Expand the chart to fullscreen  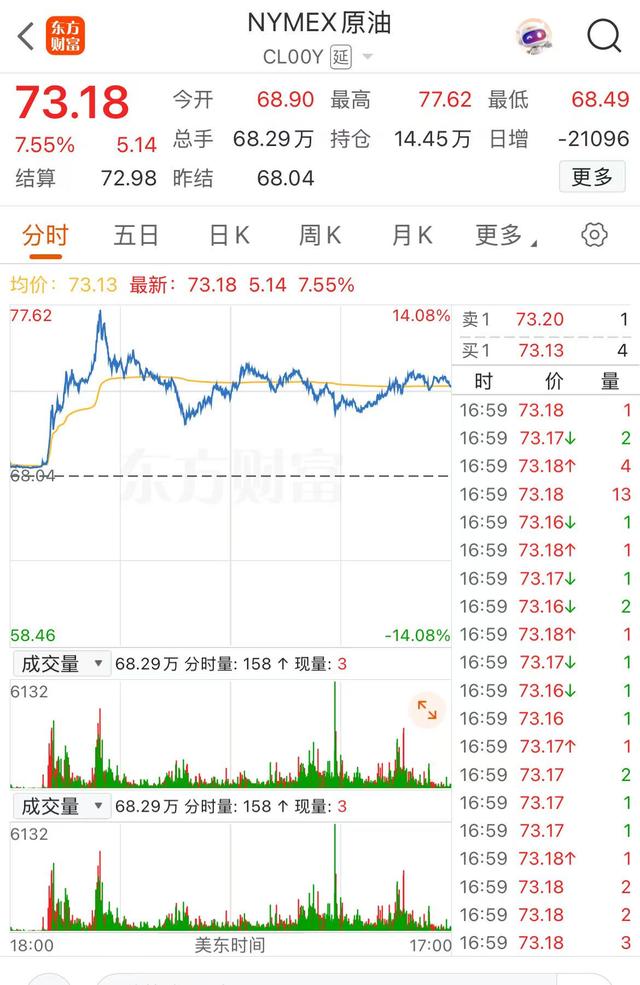[427, 710]
